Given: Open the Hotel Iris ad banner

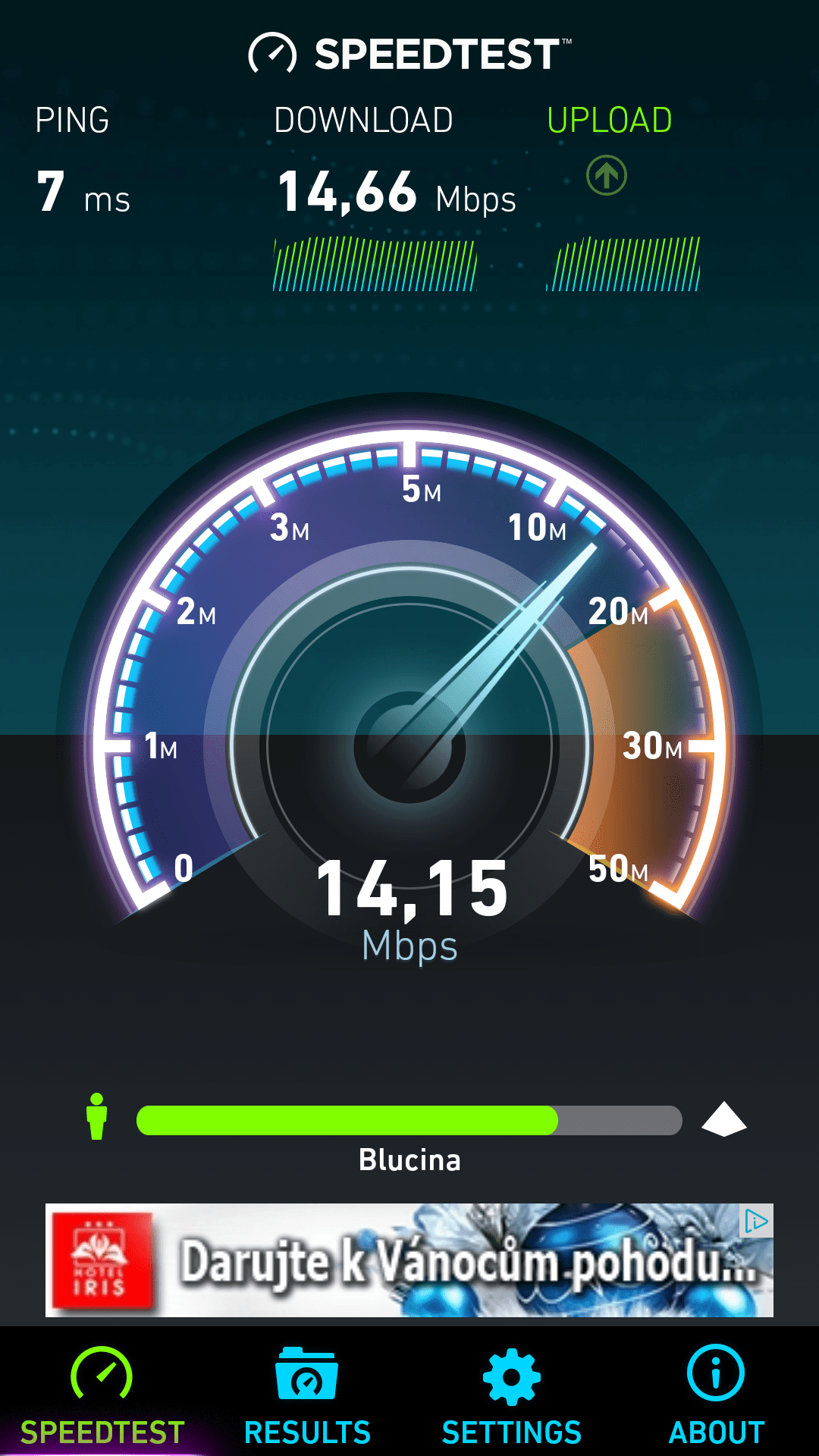Looking at the screenshot, I should point(409,1260).
